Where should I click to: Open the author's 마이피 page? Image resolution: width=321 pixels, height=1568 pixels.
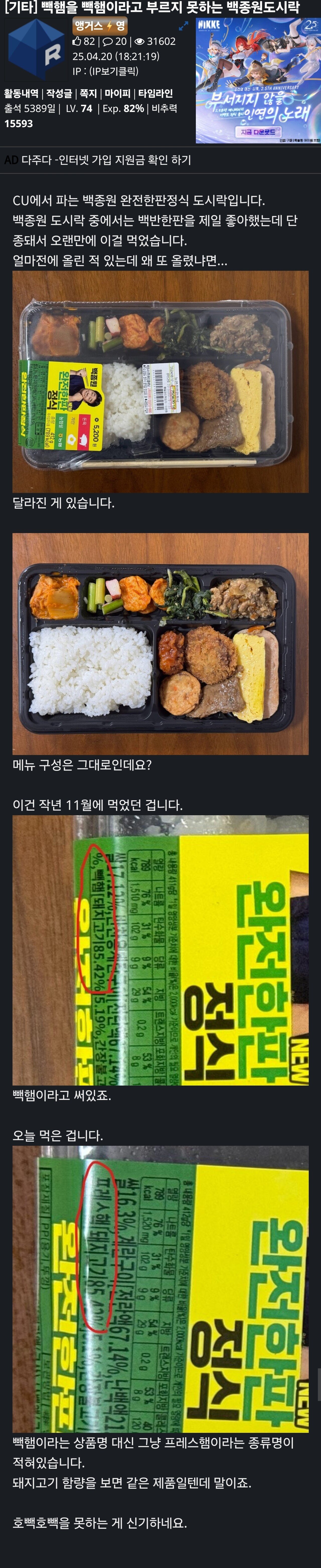pyautogui.click(x=118, y=93)
